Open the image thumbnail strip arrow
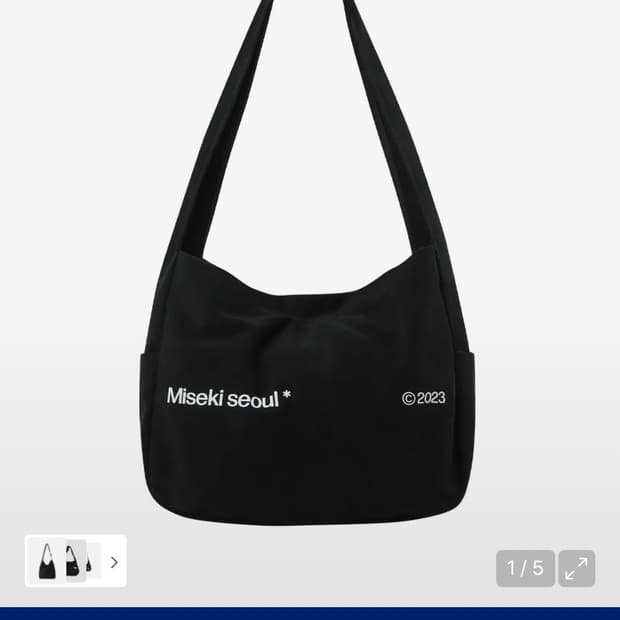 pos(114,562)
